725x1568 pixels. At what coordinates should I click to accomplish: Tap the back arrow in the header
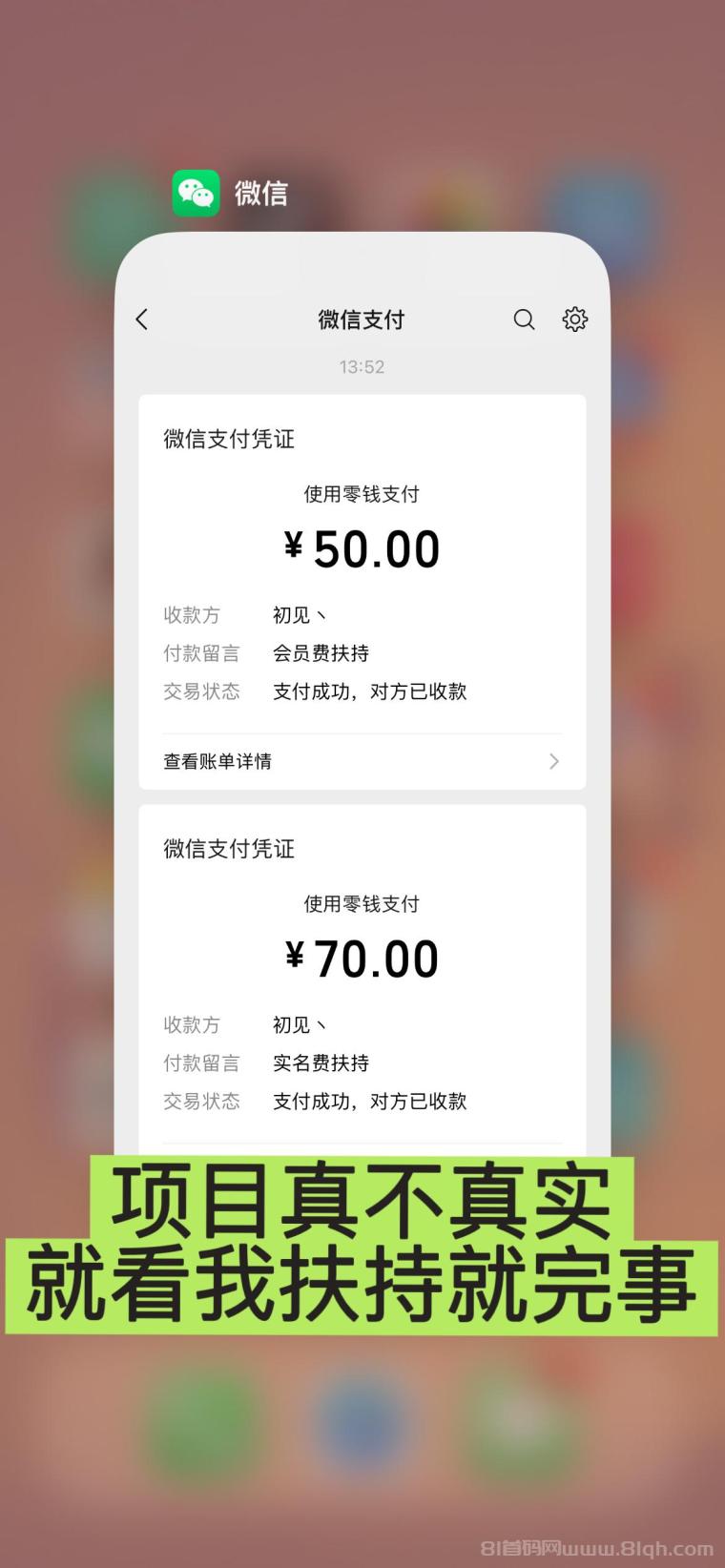(x=141, y=320)
